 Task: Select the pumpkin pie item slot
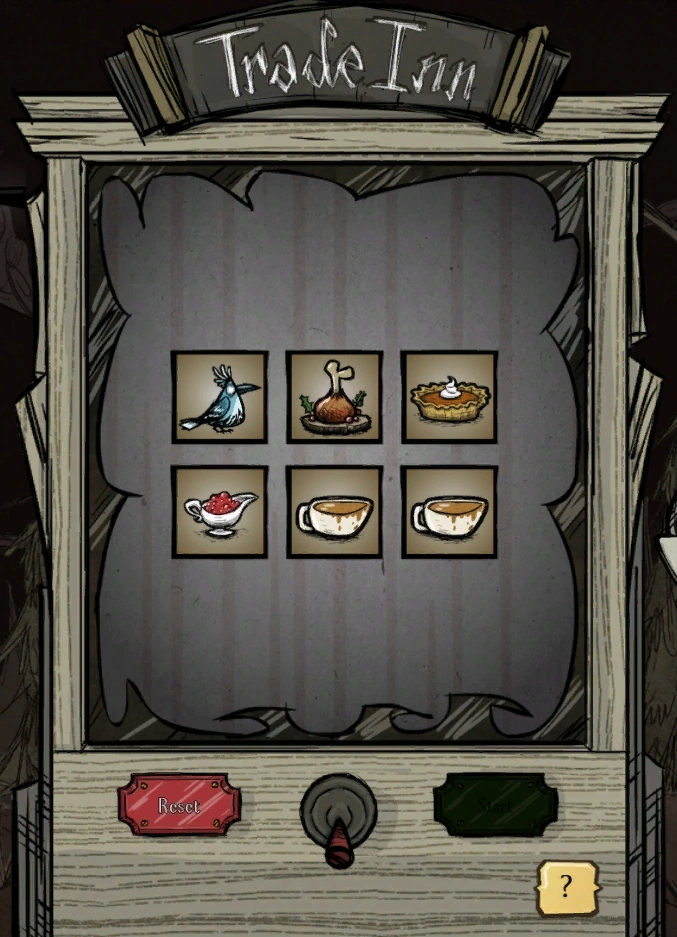coord(449,397)
